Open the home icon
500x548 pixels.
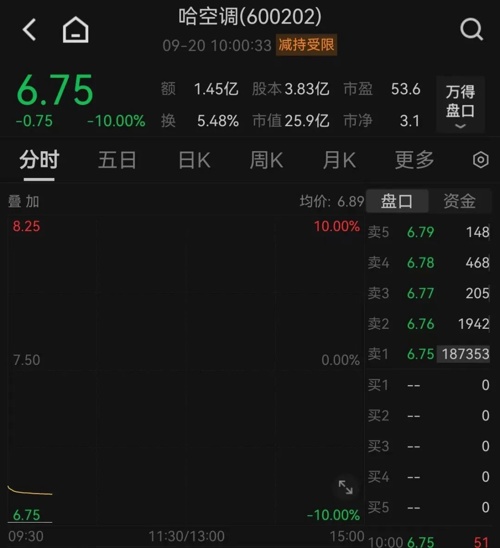[75, 30]
